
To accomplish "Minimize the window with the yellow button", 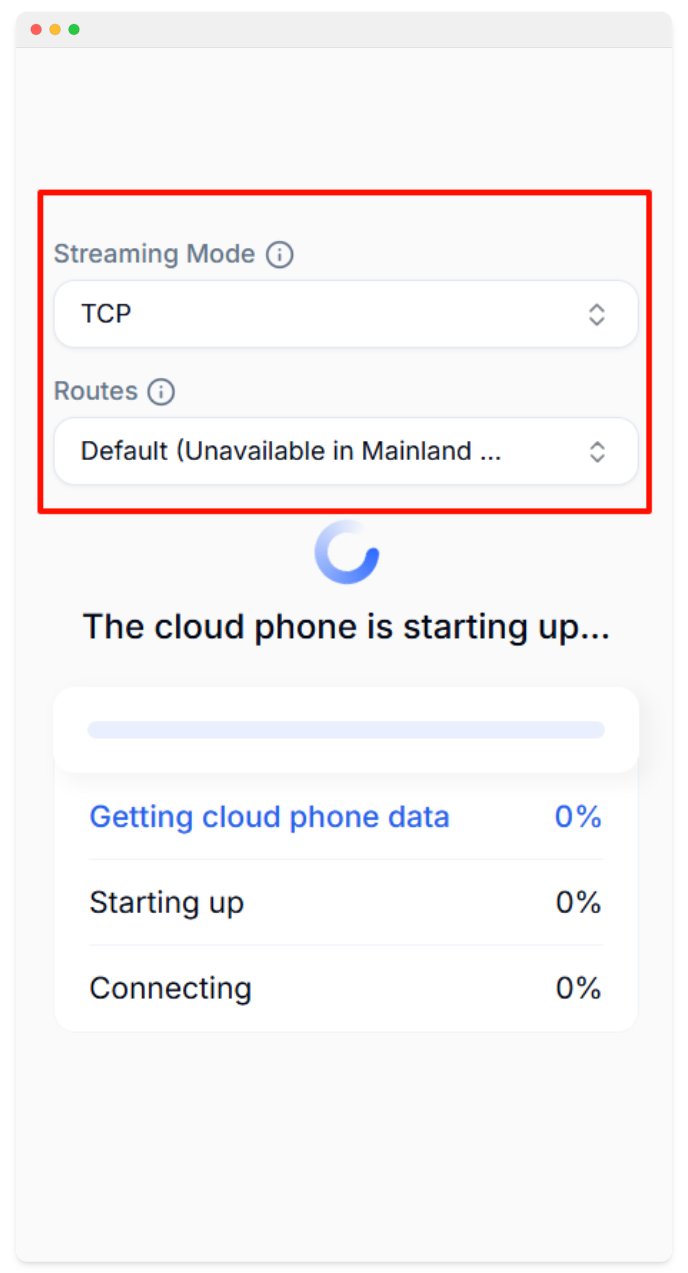I will 55,29.
